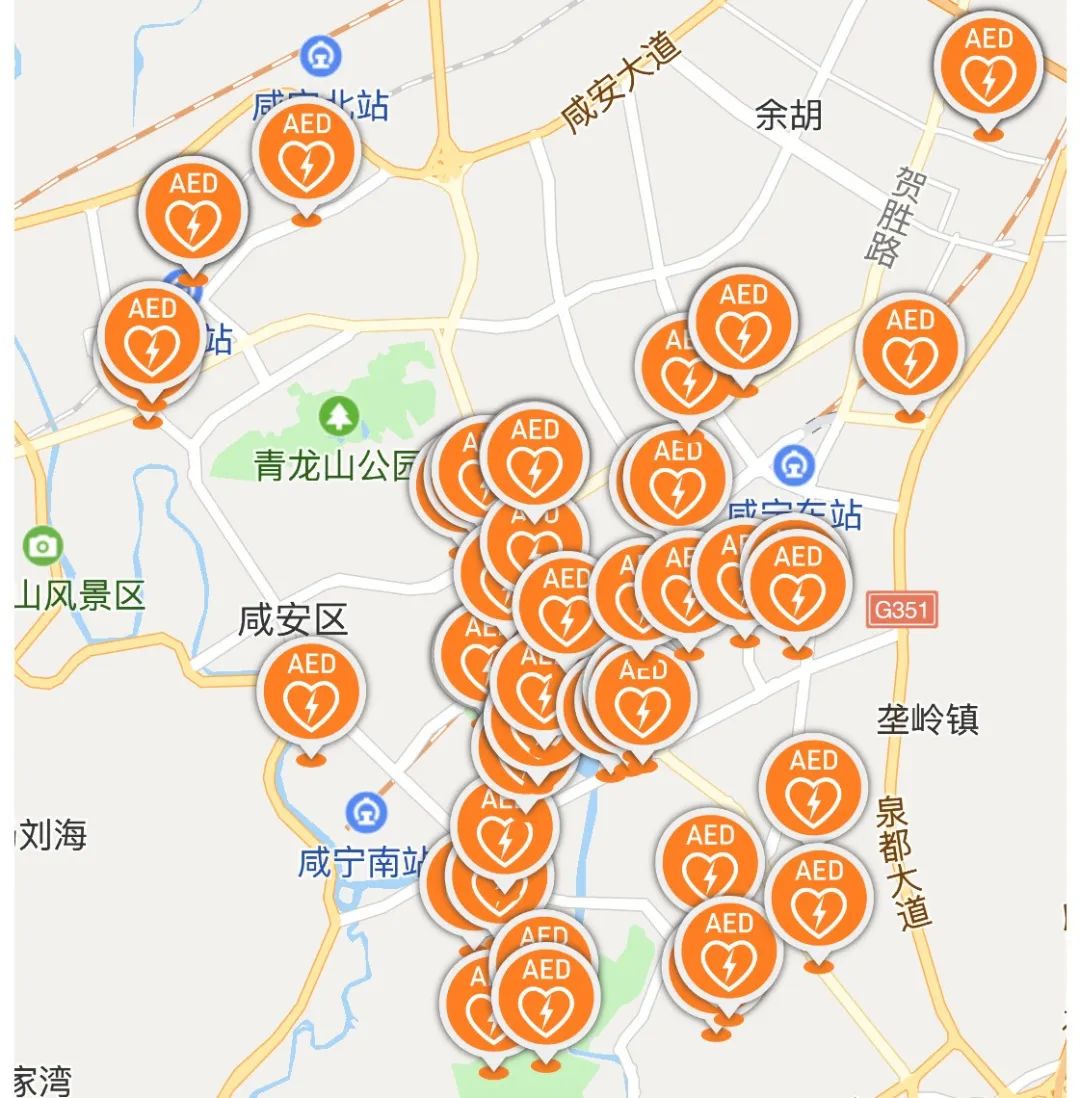Tap the 咸宁南站 railway station icon
The height and width of the screenshot is (1098, 1080).
366,811
